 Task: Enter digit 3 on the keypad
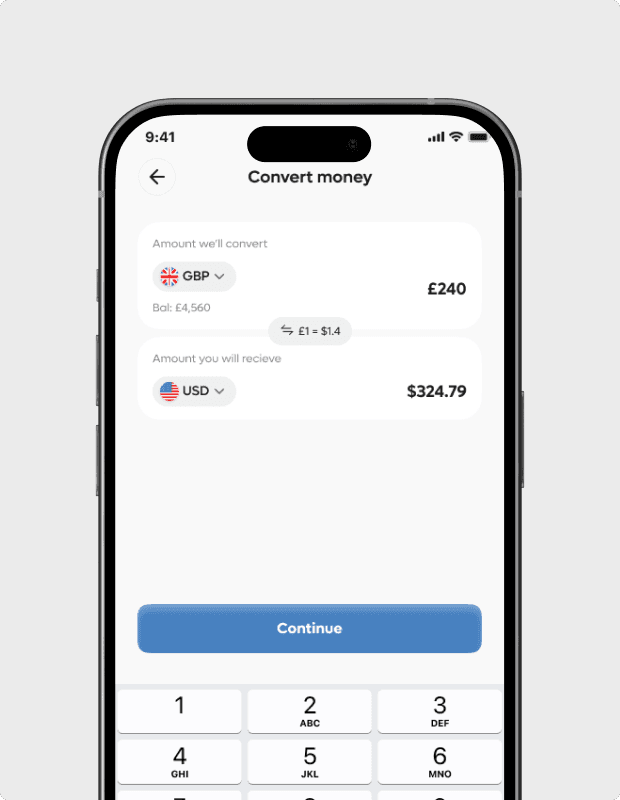[439, 710]
